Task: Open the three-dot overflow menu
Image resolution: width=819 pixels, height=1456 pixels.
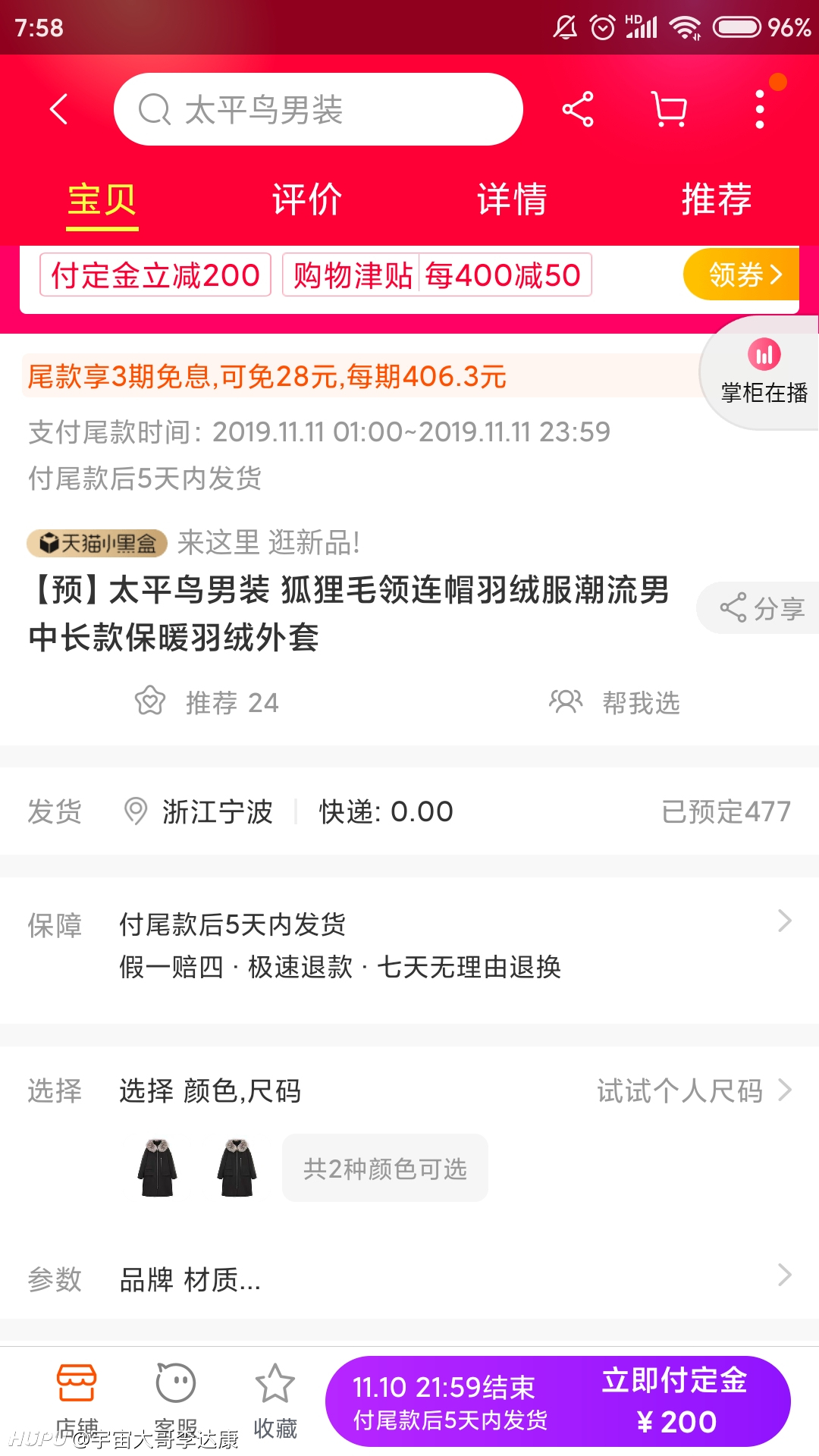Action: point(760,109)
